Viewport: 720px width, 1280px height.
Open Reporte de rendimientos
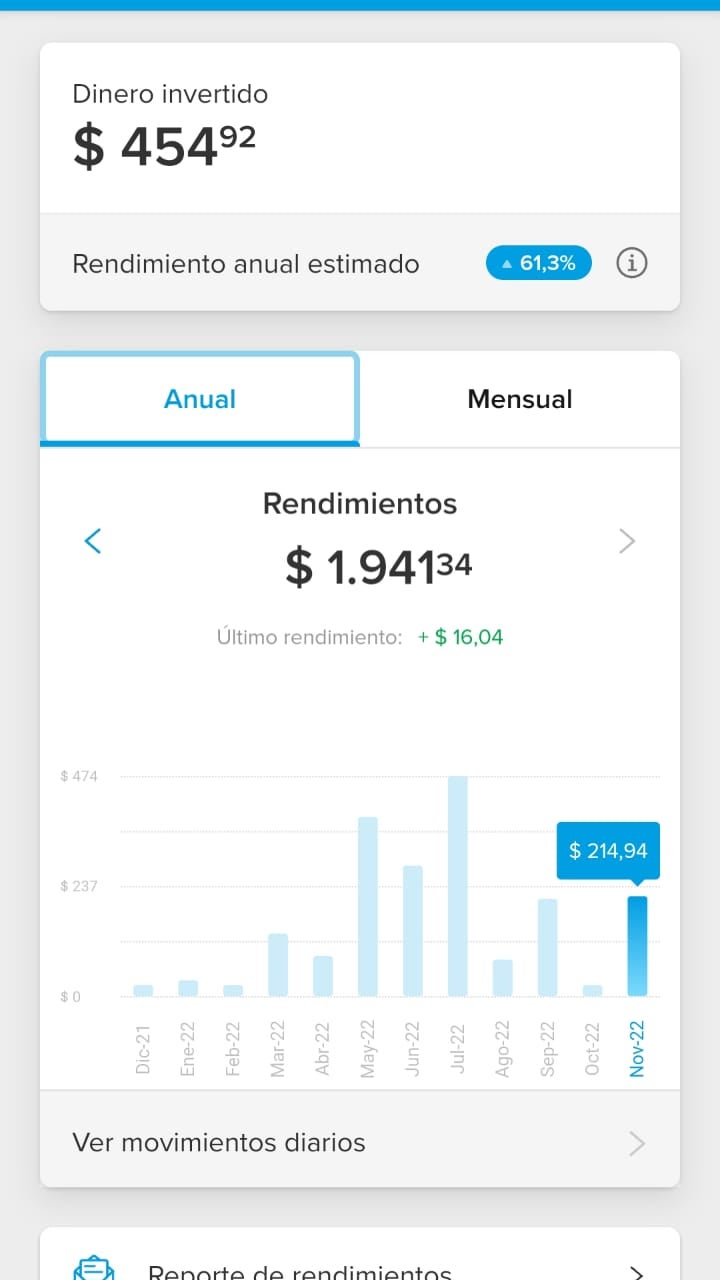pyautogui.click(x=300, y=1270)
